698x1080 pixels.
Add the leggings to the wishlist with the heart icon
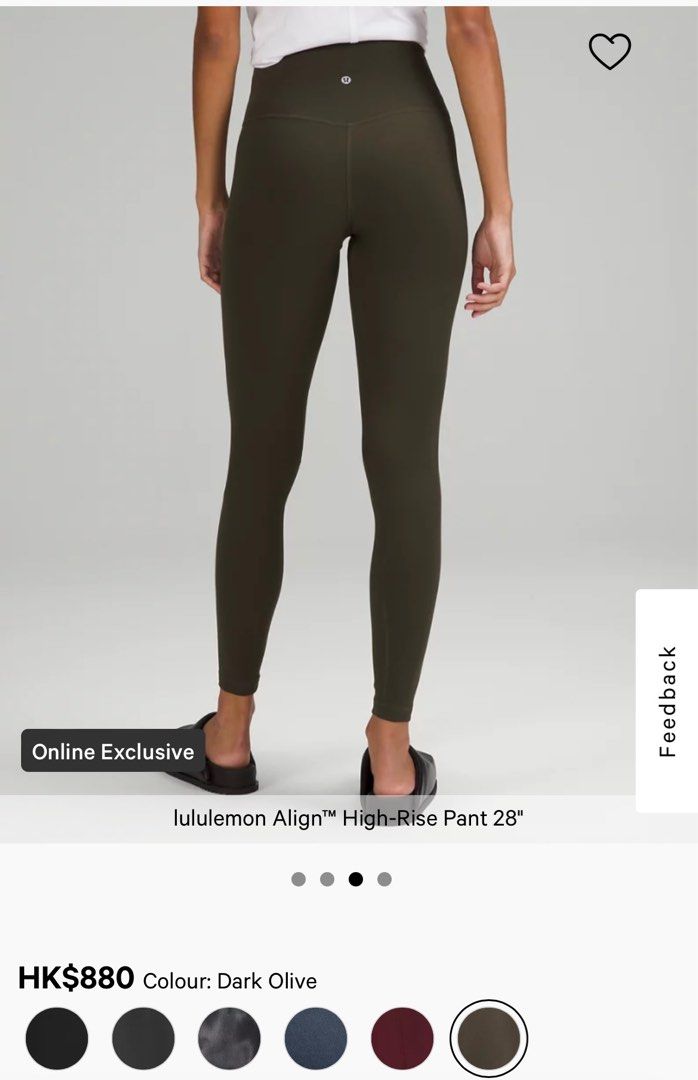609,52
